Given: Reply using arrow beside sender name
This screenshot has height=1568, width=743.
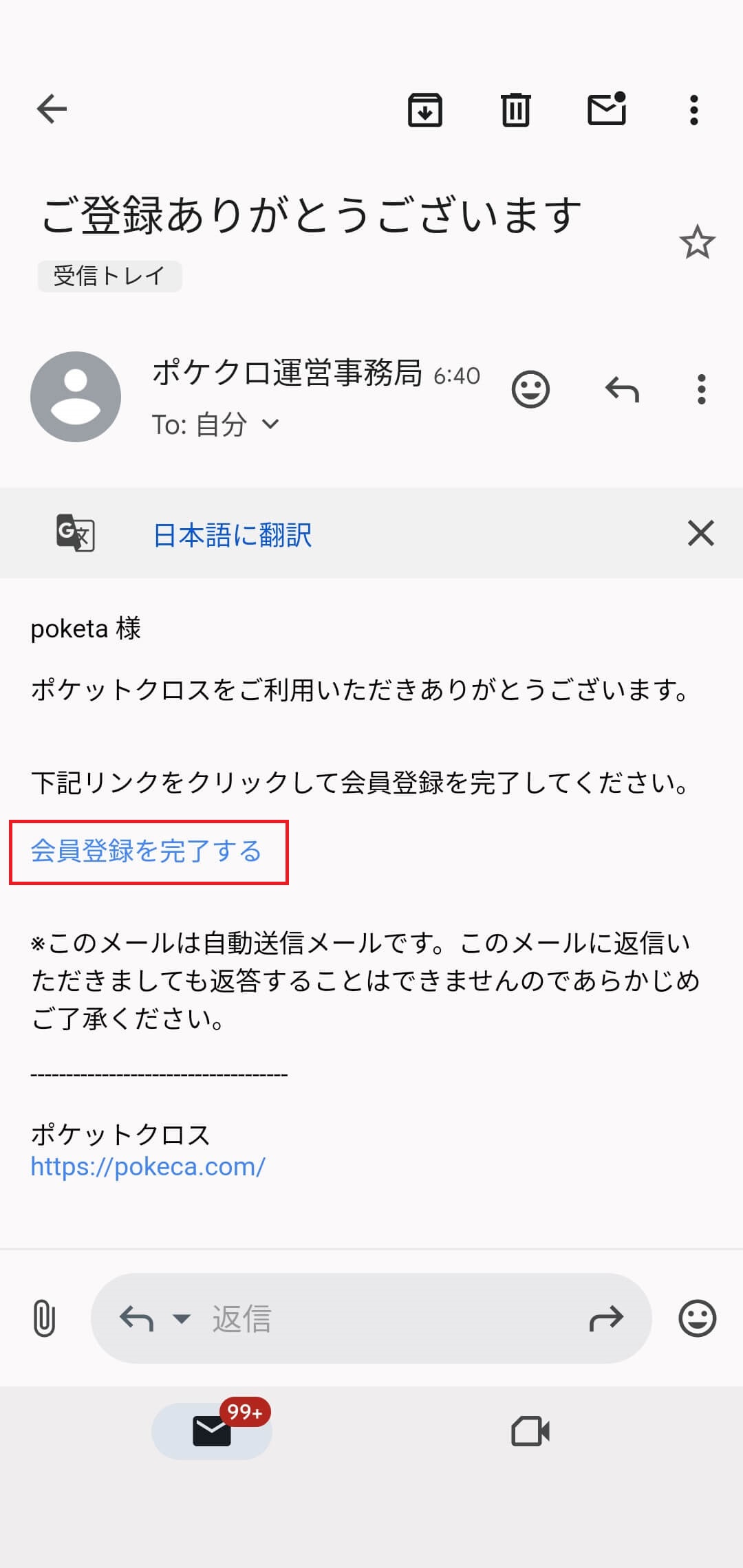Looking at the screenshot, I should pyautogui.click(x=622, y=390).
